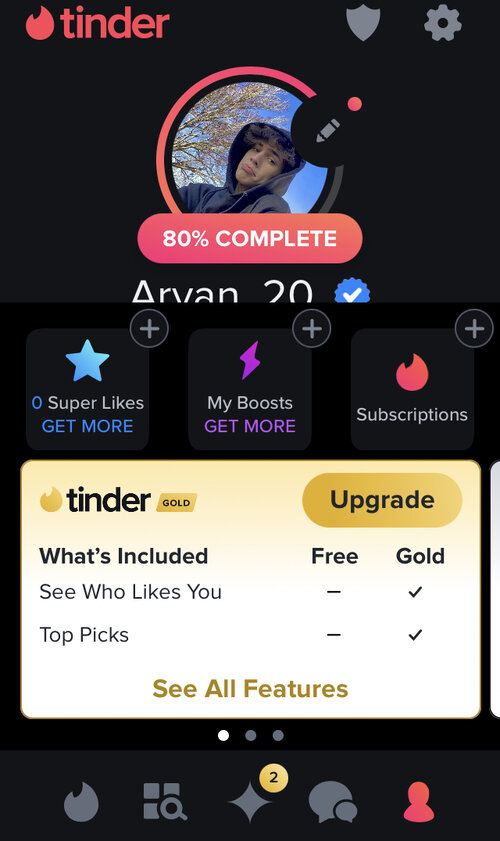Open the settings gear
The height and width of the screenshot is (841, 500).
click(443, 24)
